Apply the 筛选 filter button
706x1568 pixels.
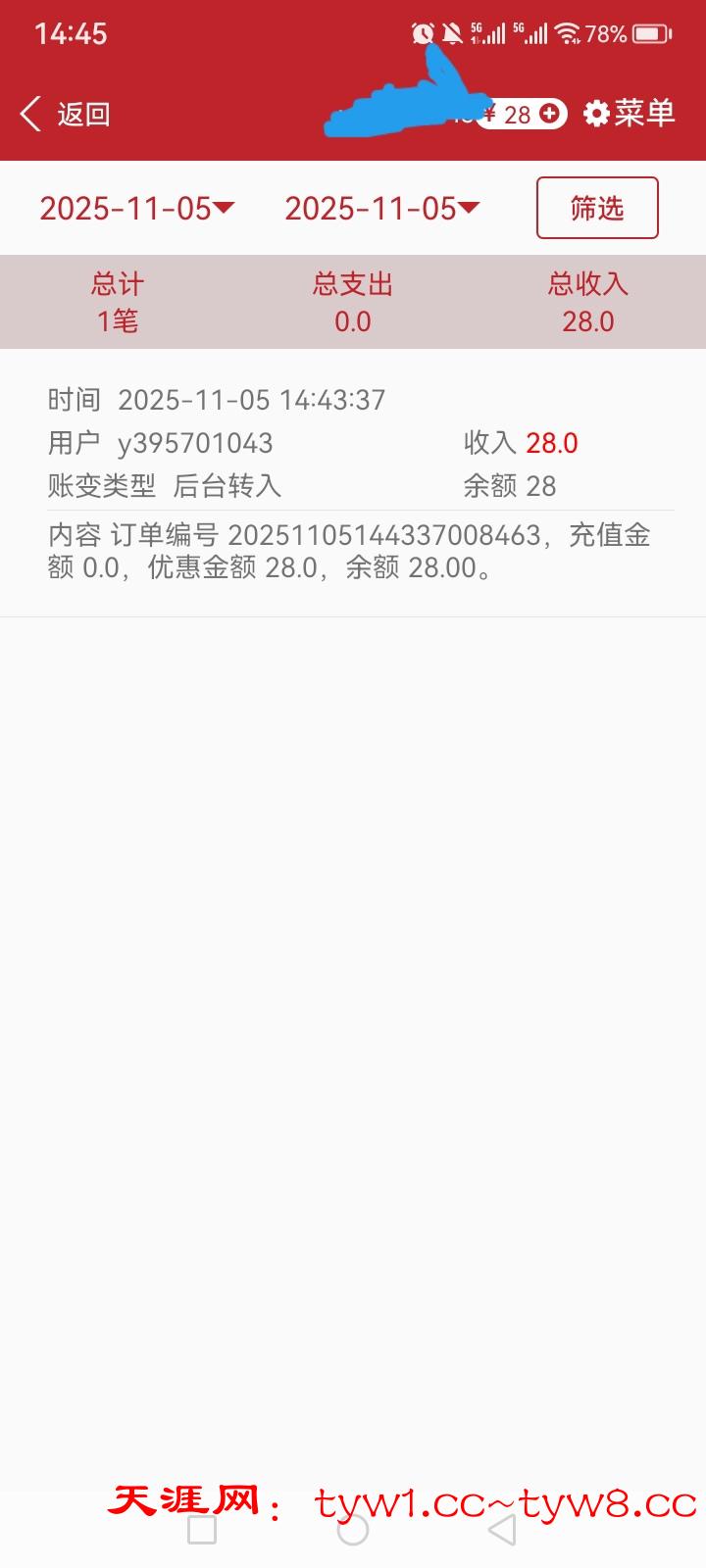pos(597,208)
